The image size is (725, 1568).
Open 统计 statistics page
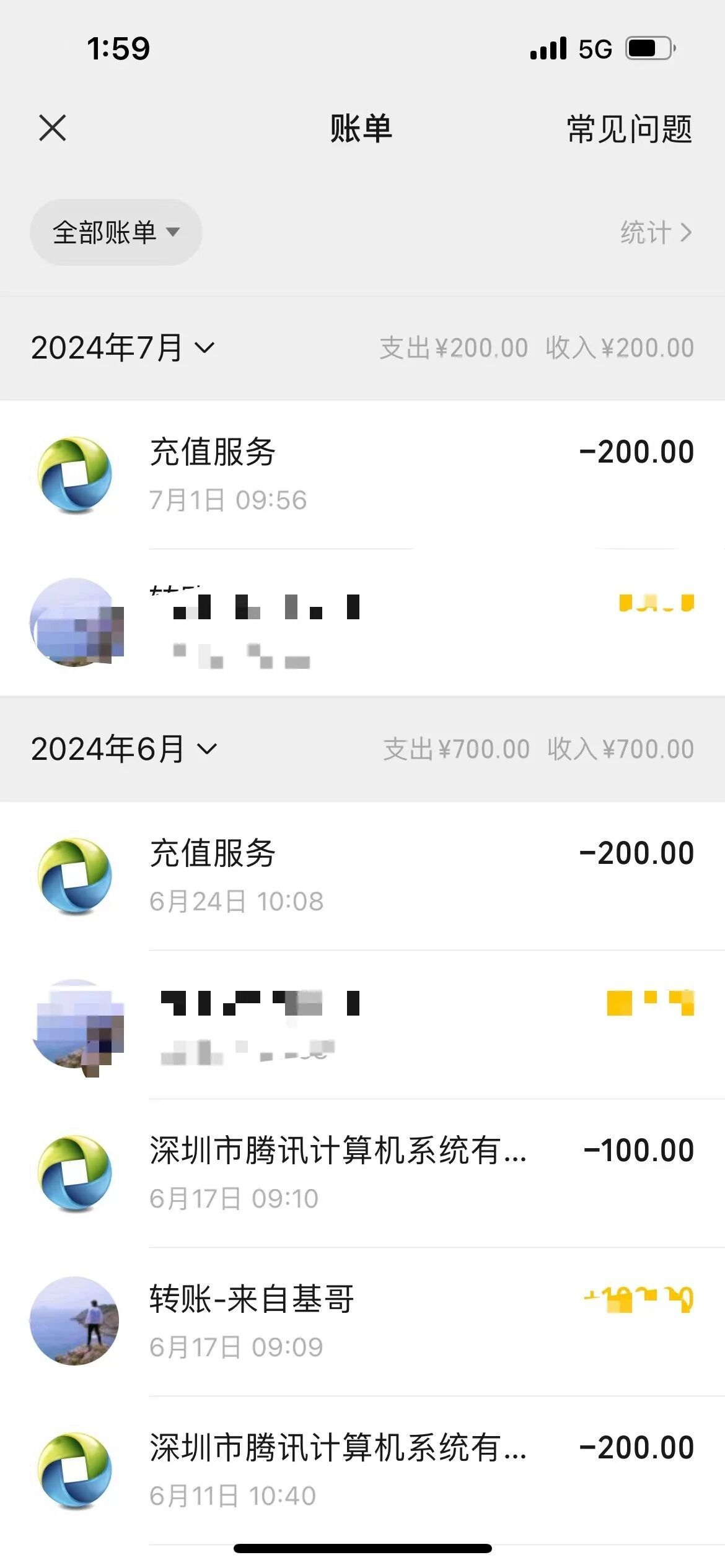(x=656, y=232)
